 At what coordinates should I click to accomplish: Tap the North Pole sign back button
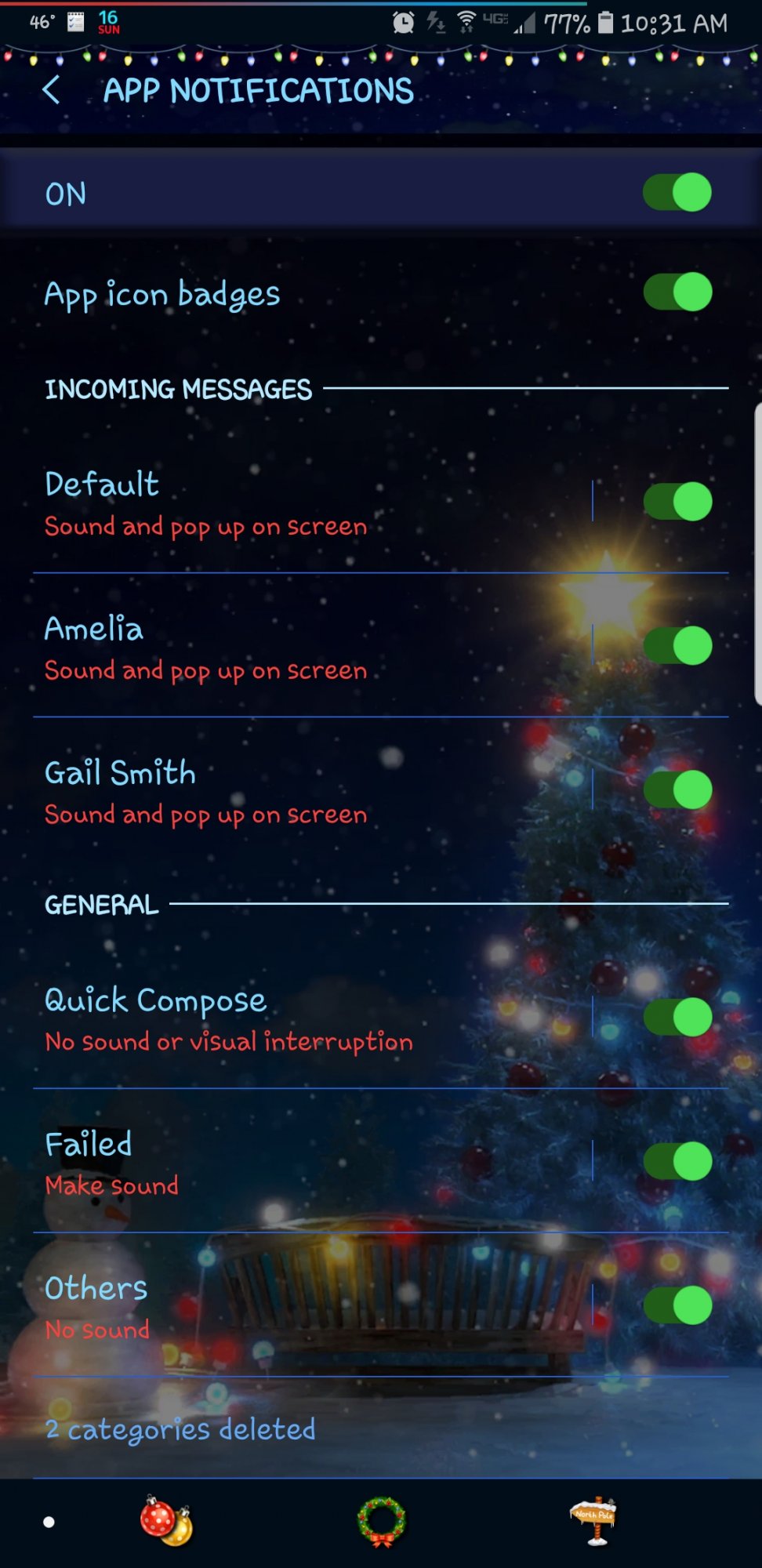coord(595,1522)
